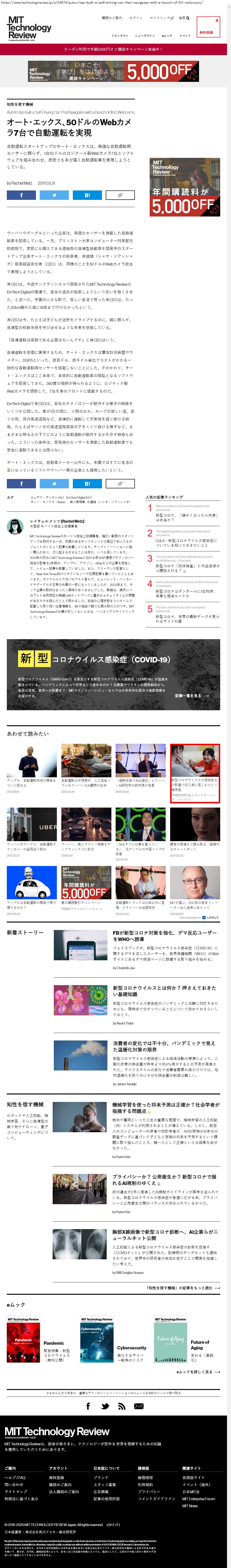Viewport: 231px width, 1568px height.
Task: Open the 検索 search link
Action: pyautogui.click(x=183, y=18)
